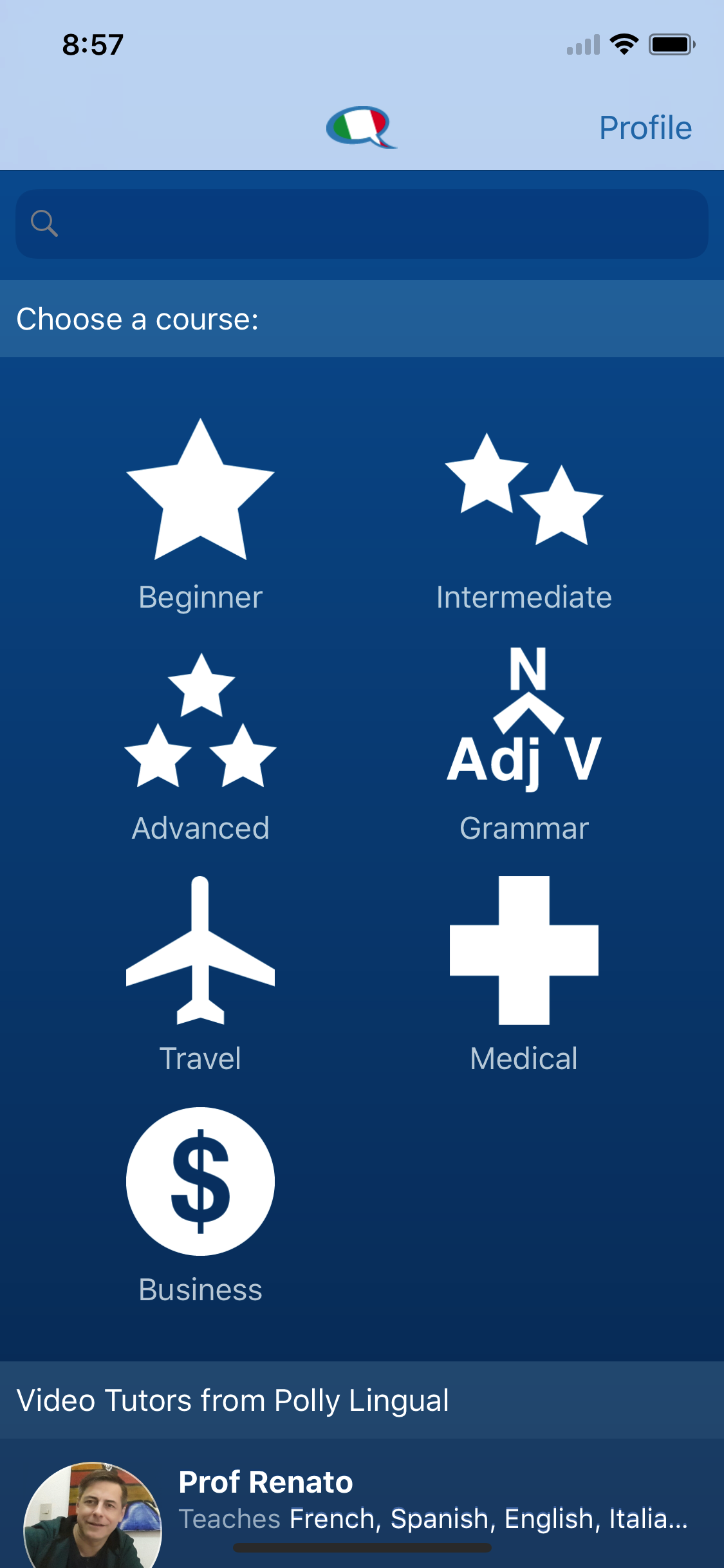Screen dimensions: 724x1568
Task: Choose the Advanced course
Action: point(200,747)
